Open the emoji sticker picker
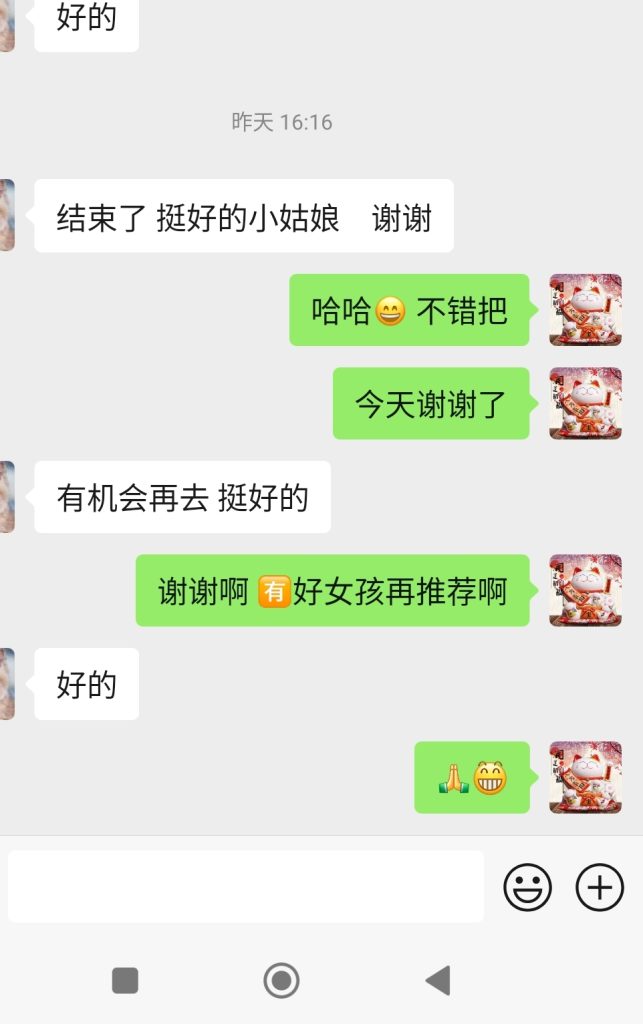 pos(527,886)
